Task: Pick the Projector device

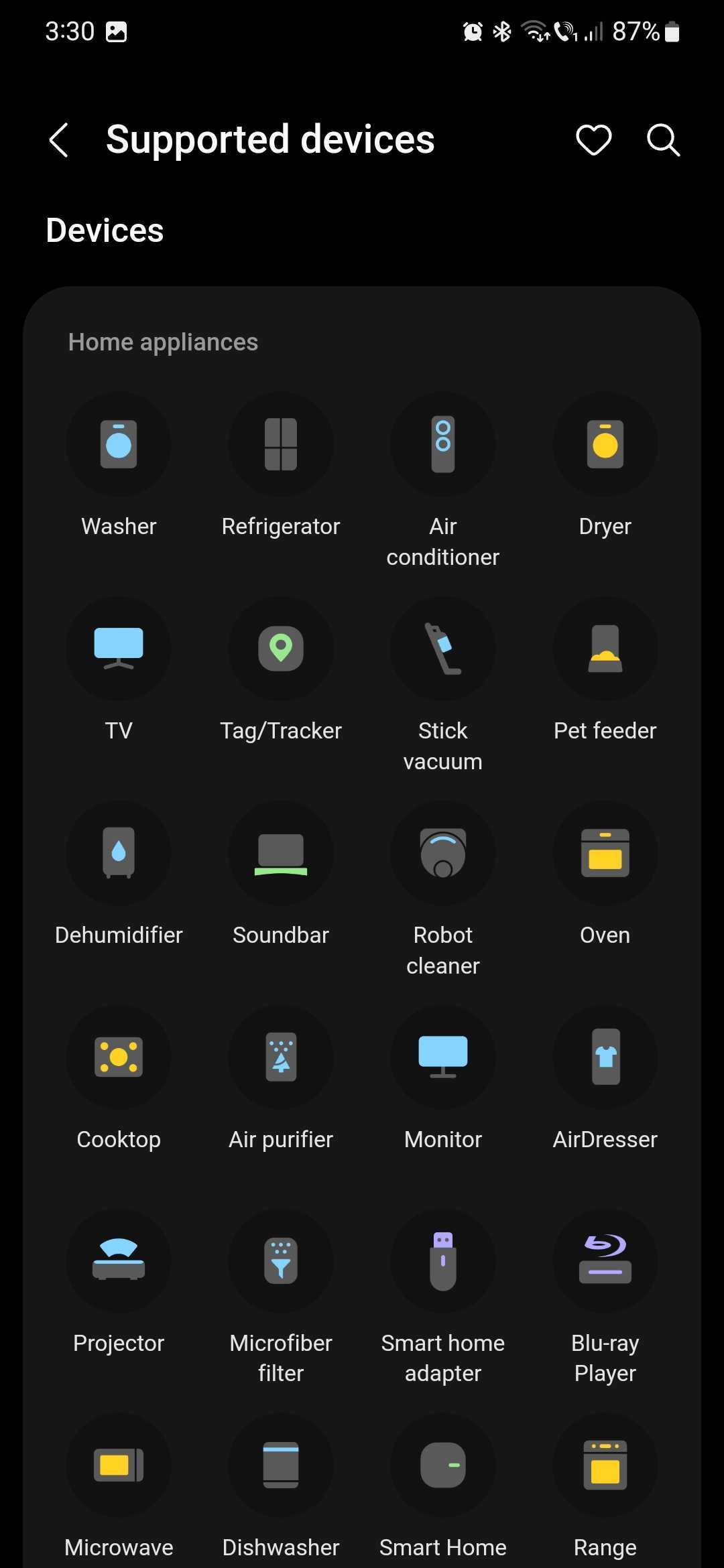Action: coord(119,1261)
